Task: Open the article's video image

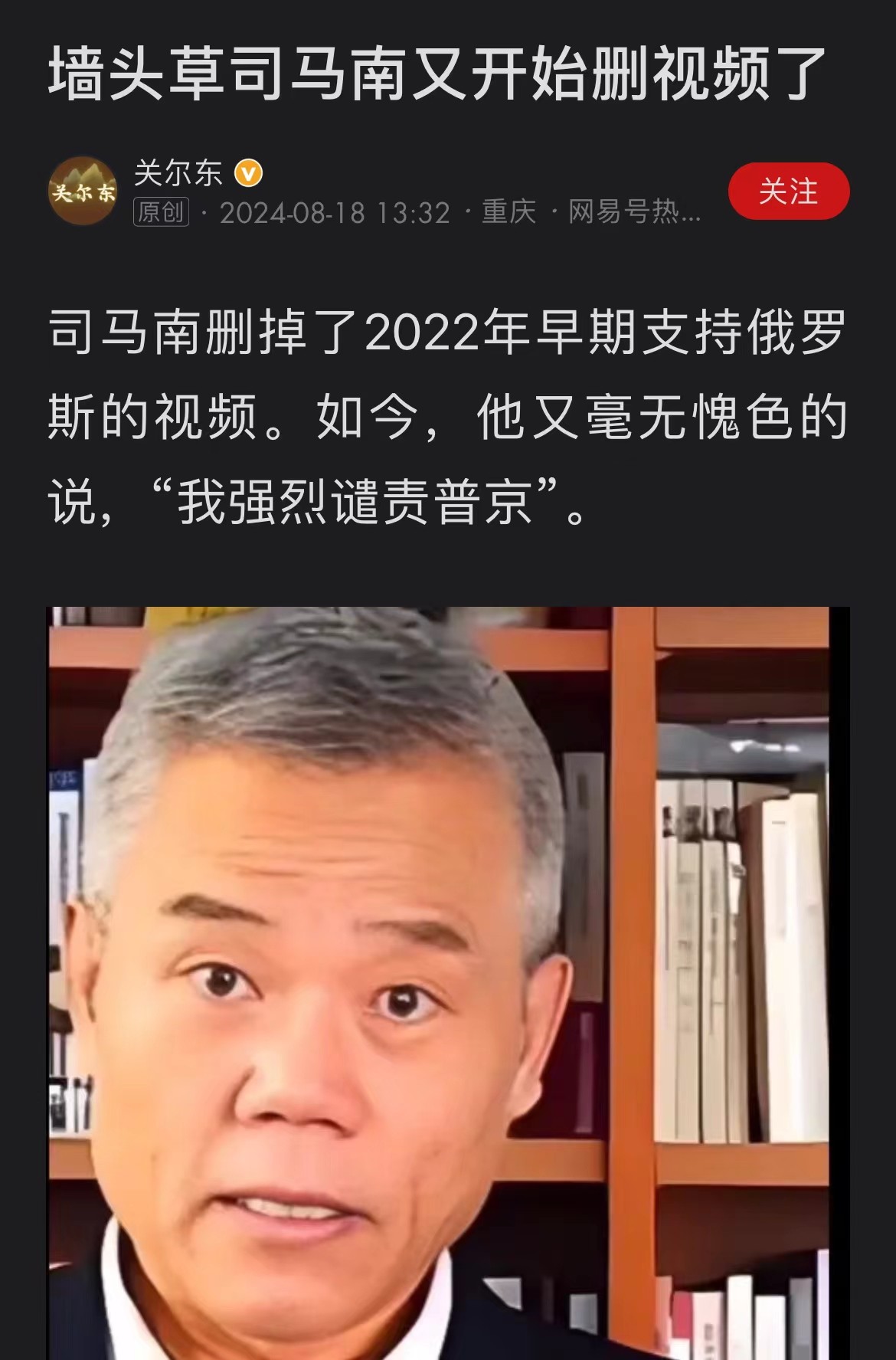Action: coord(448,981)
